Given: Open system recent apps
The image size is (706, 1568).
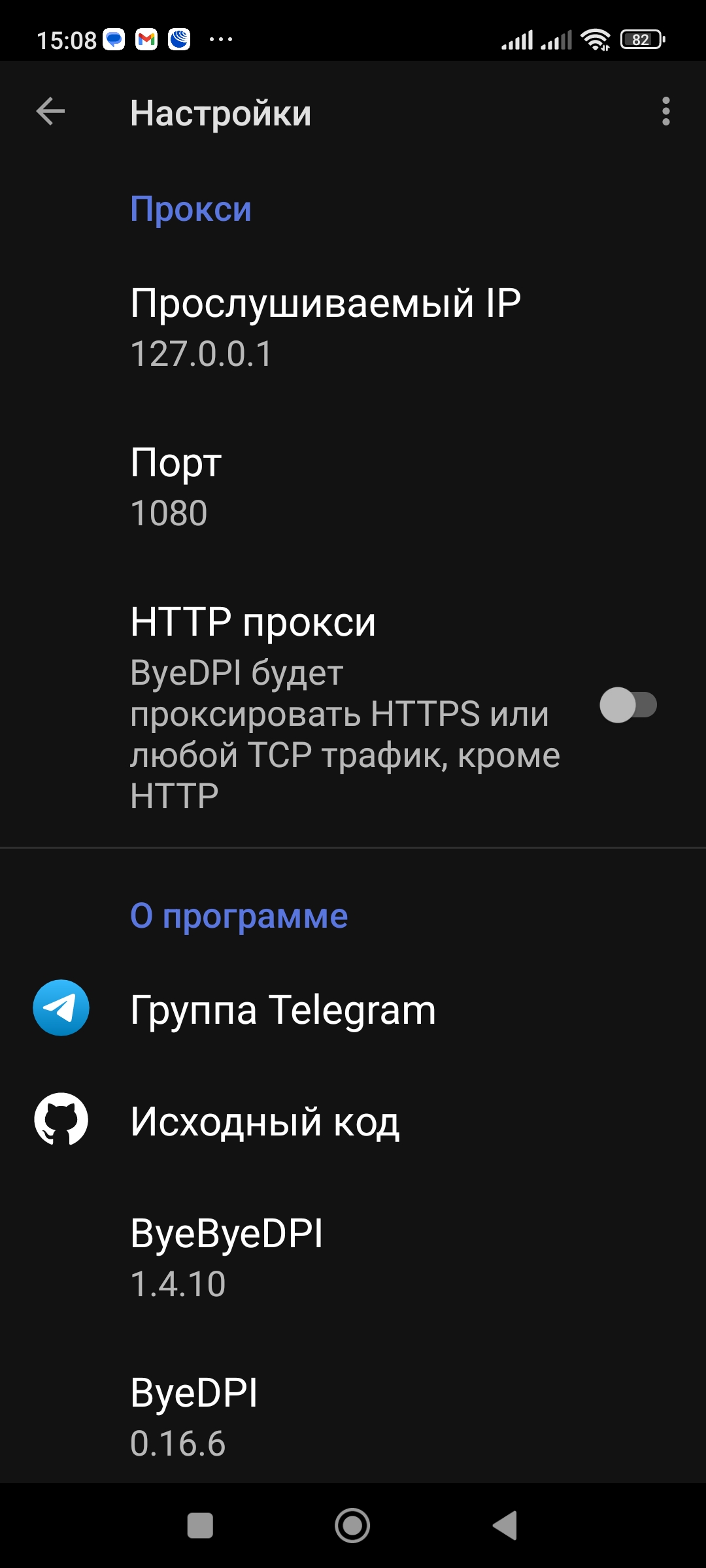Looking at the screenshot, I should coord(200,1526).
